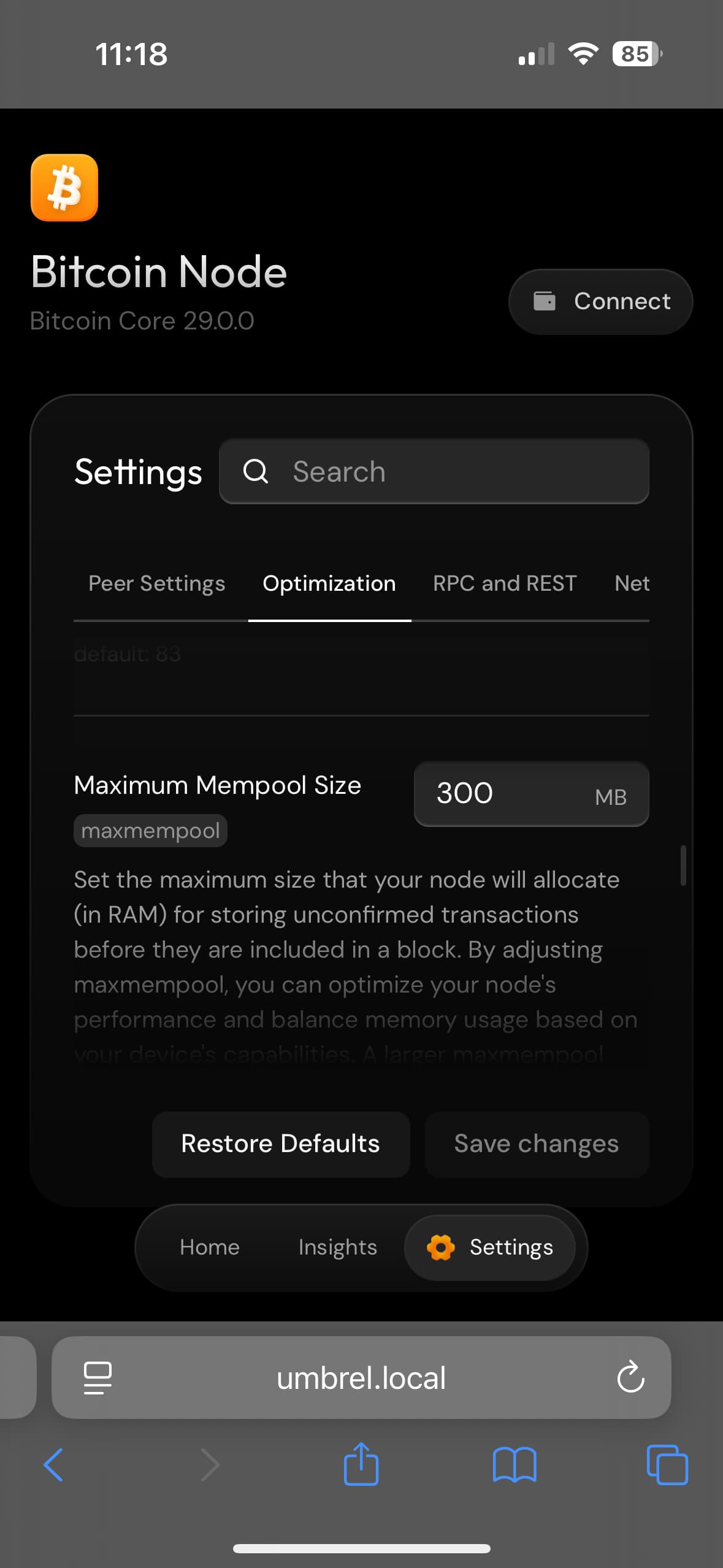Go to the Home section
This screenshot has width=723, height=1568.
tap(210, 1247)
